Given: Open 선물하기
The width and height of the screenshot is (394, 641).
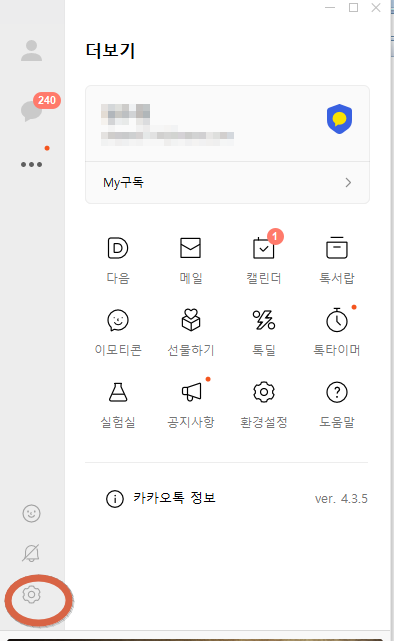Looking at the screenshot, I should click(191, 332).
